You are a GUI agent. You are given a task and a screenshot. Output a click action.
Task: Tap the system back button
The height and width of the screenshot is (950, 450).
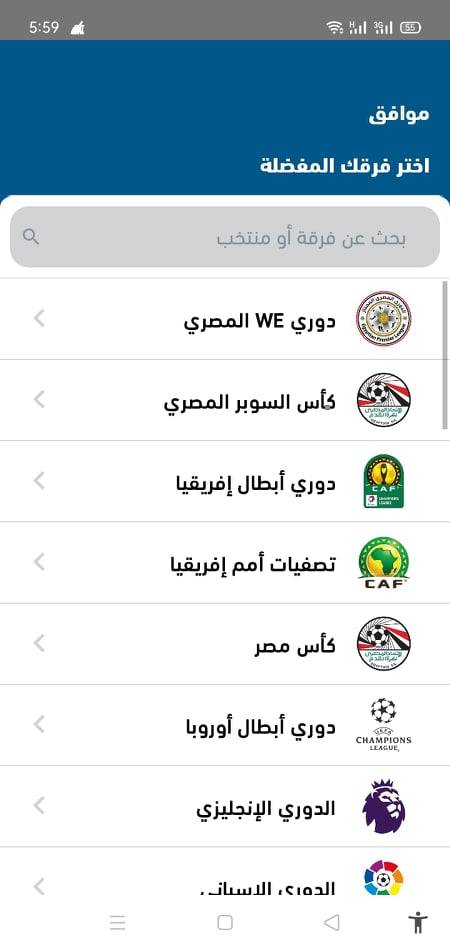[x=332, y=923]
